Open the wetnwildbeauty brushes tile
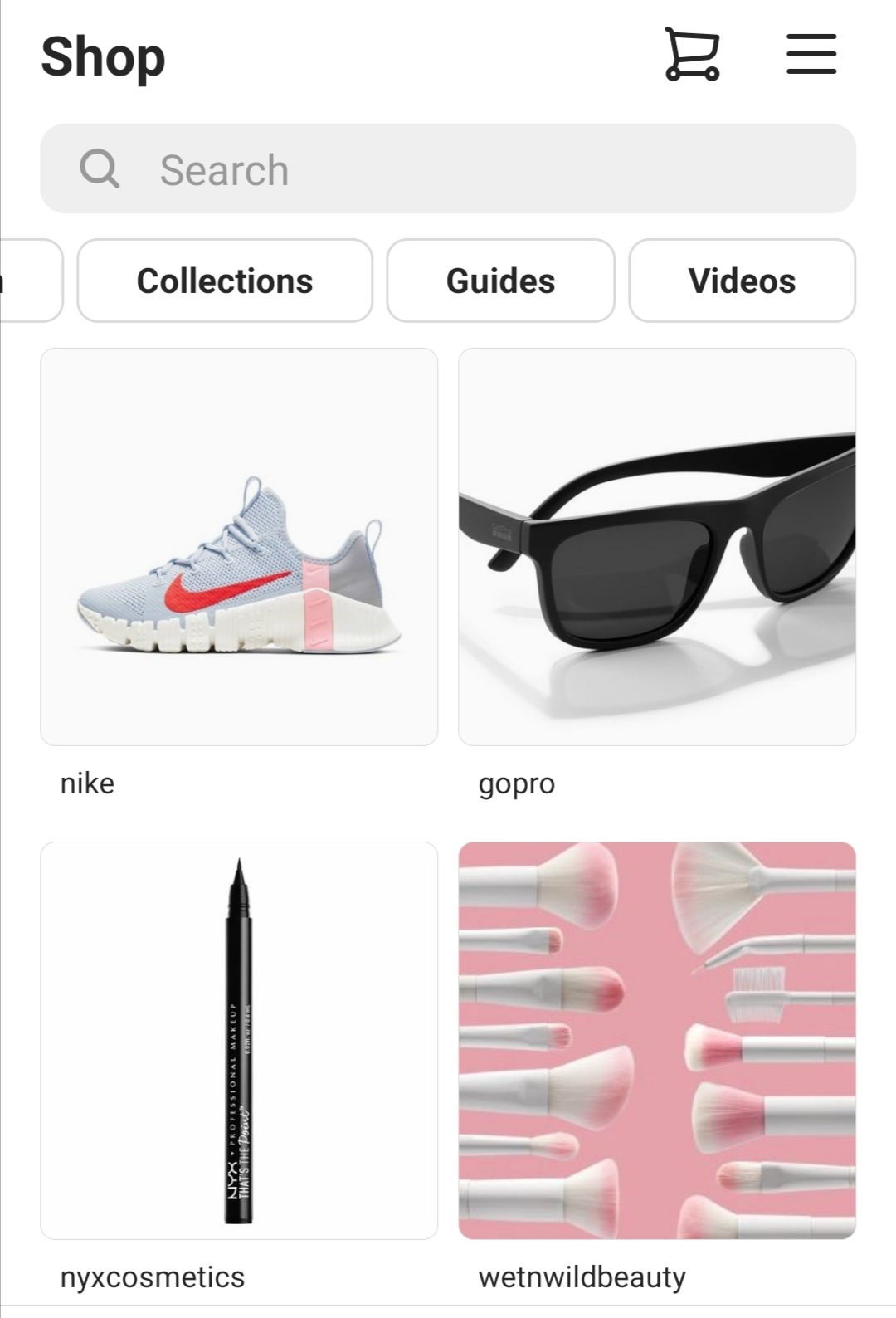Image resolution: width=896 pixels, height=1318 pixels. pos(657,1041)
